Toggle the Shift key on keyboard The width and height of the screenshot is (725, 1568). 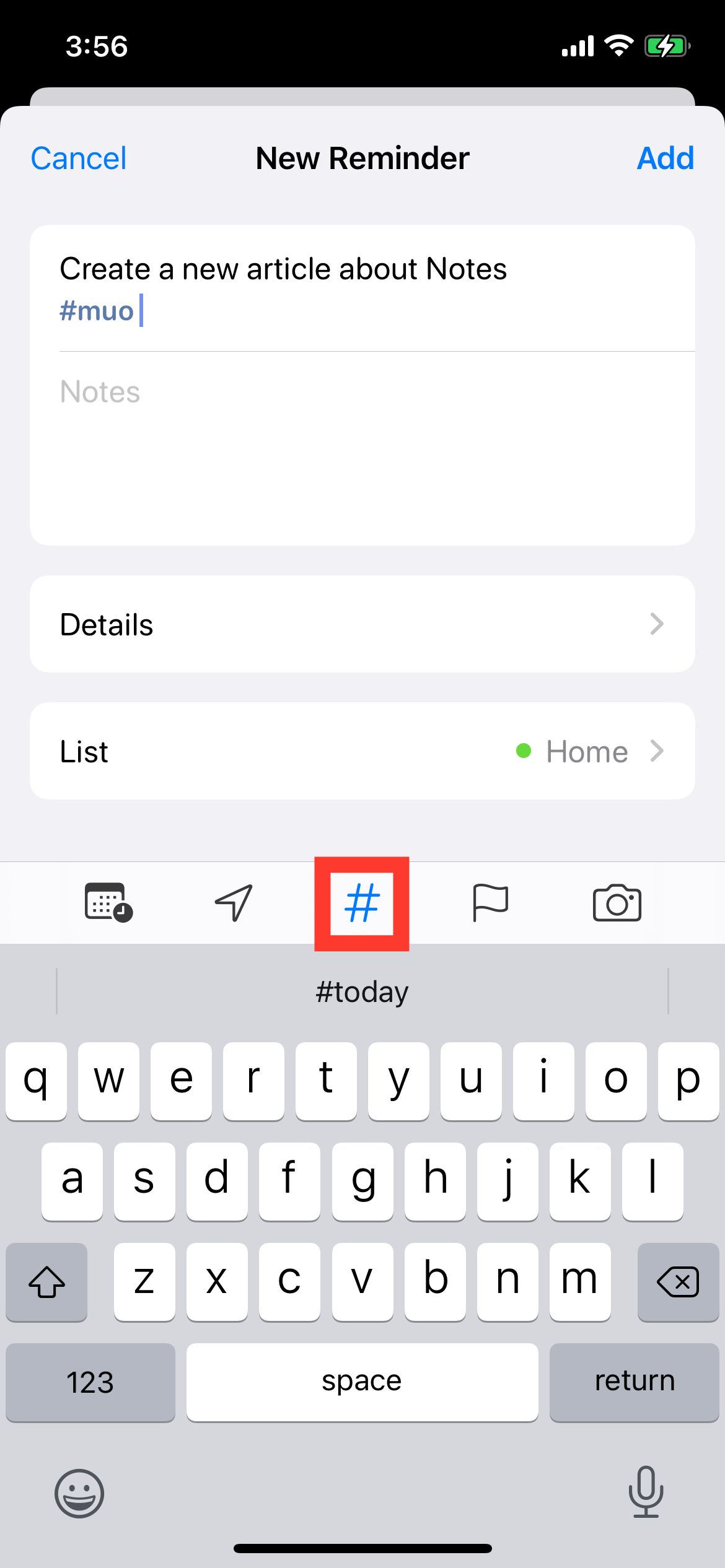click(x=46, y=1282)
